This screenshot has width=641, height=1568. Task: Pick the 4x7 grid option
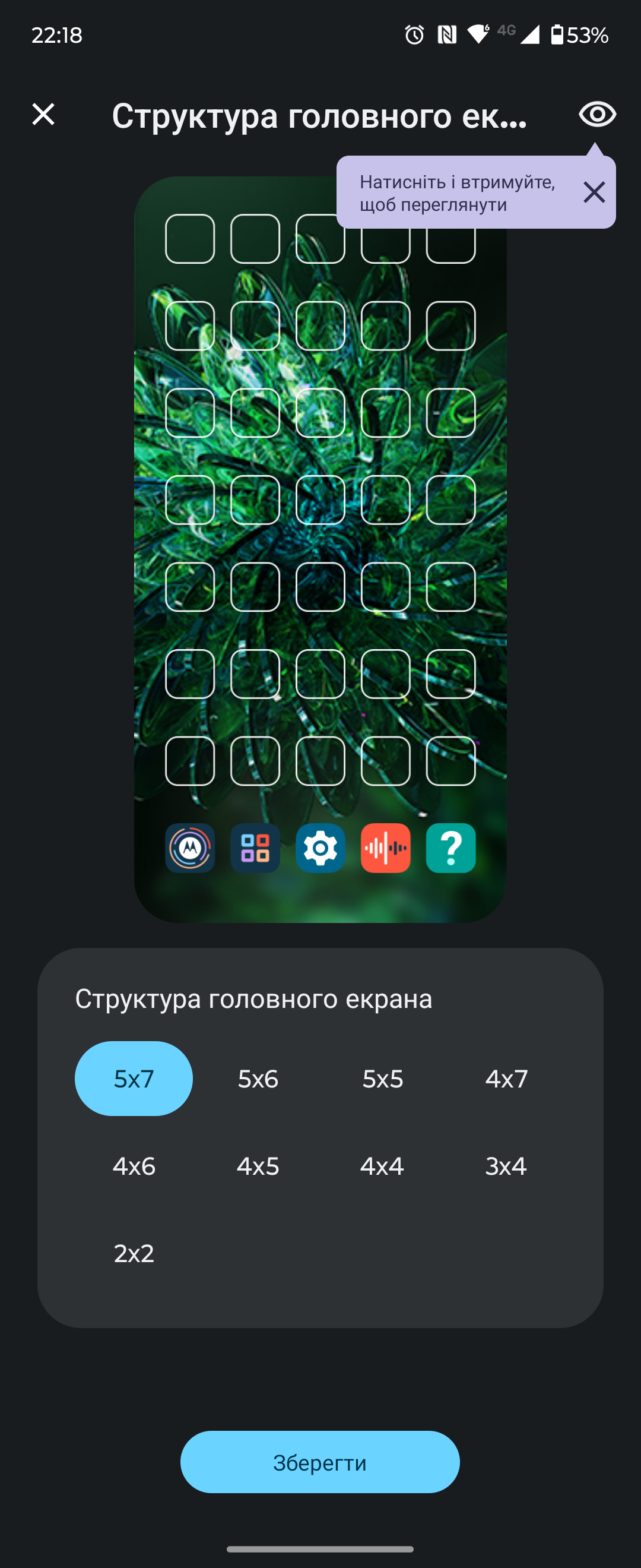(x=506, y=1079)
